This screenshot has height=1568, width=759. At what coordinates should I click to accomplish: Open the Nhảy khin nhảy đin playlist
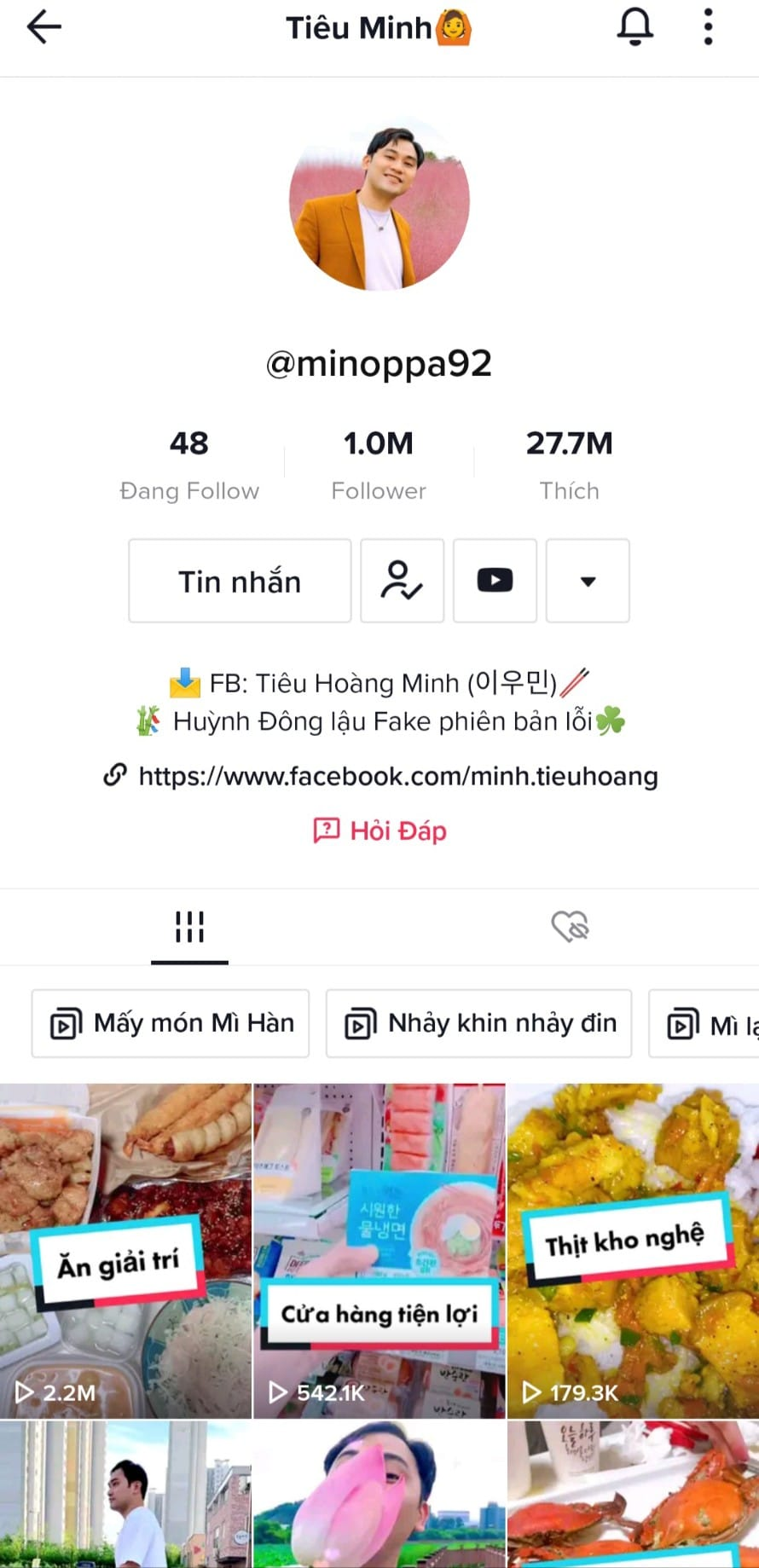point(478,1023)
